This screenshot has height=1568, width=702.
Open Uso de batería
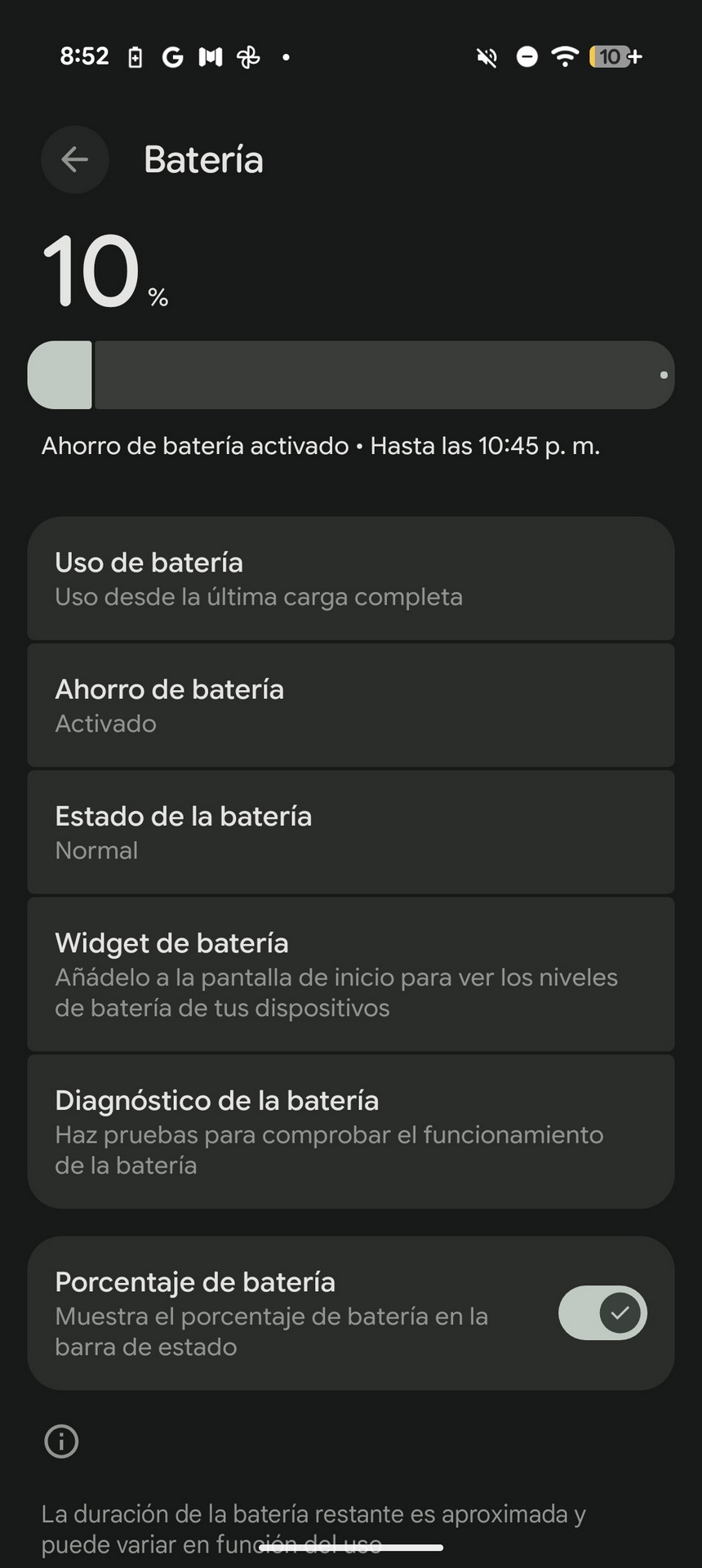(x=351, y=578)
